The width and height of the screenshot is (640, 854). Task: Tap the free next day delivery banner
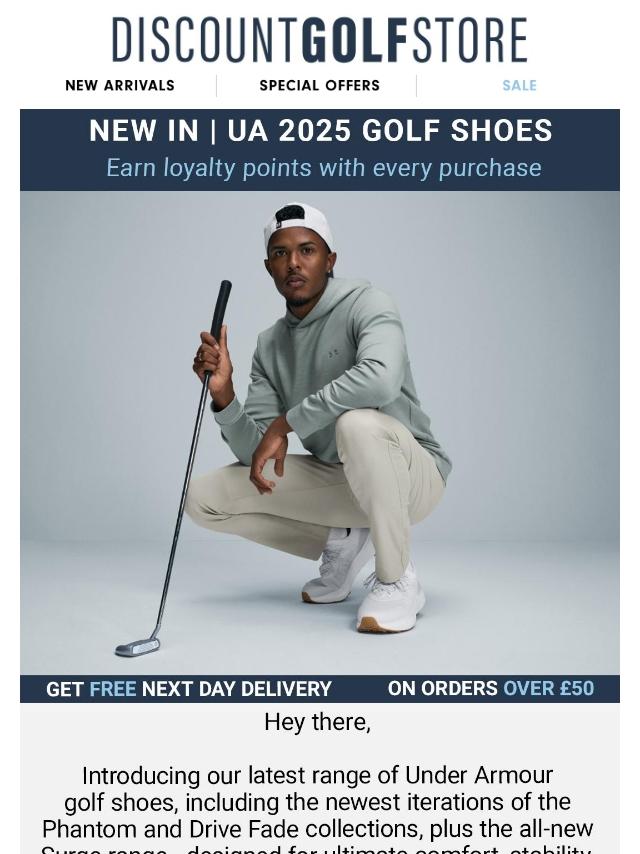320,689
